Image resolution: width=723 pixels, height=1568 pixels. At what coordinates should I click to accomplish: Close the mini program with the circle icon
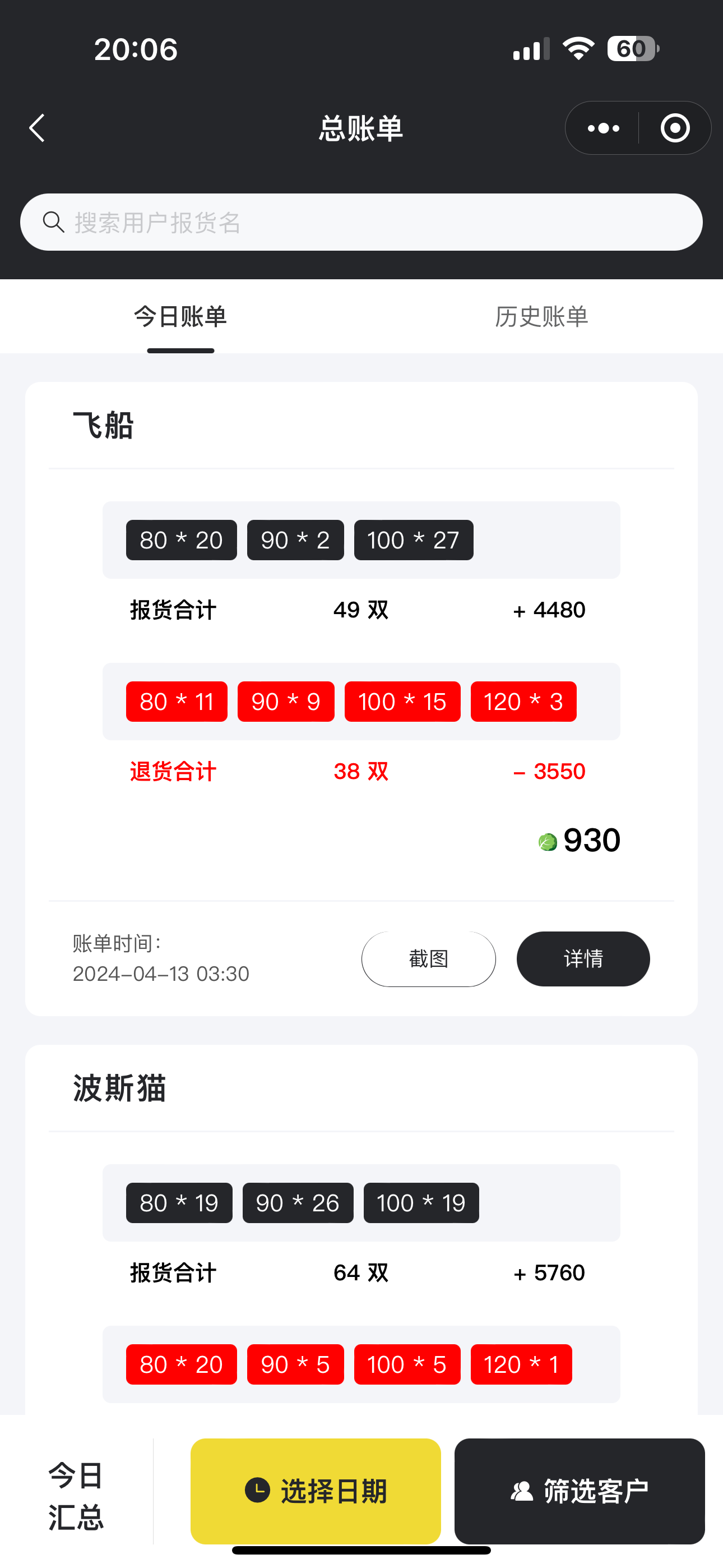tap(675, 128)
